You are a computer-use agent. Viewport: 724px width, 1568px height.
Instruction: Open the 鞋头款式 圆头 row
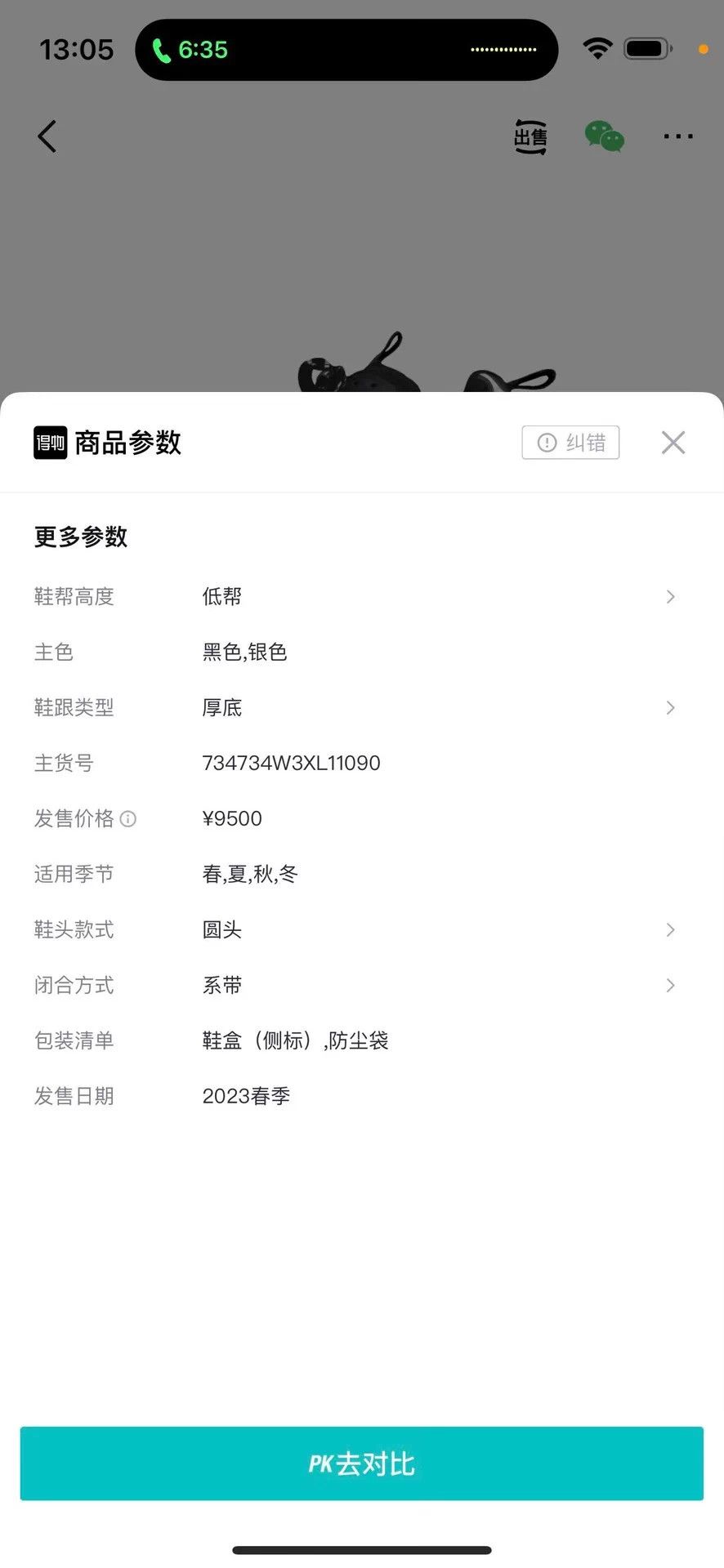pos(362,929)
